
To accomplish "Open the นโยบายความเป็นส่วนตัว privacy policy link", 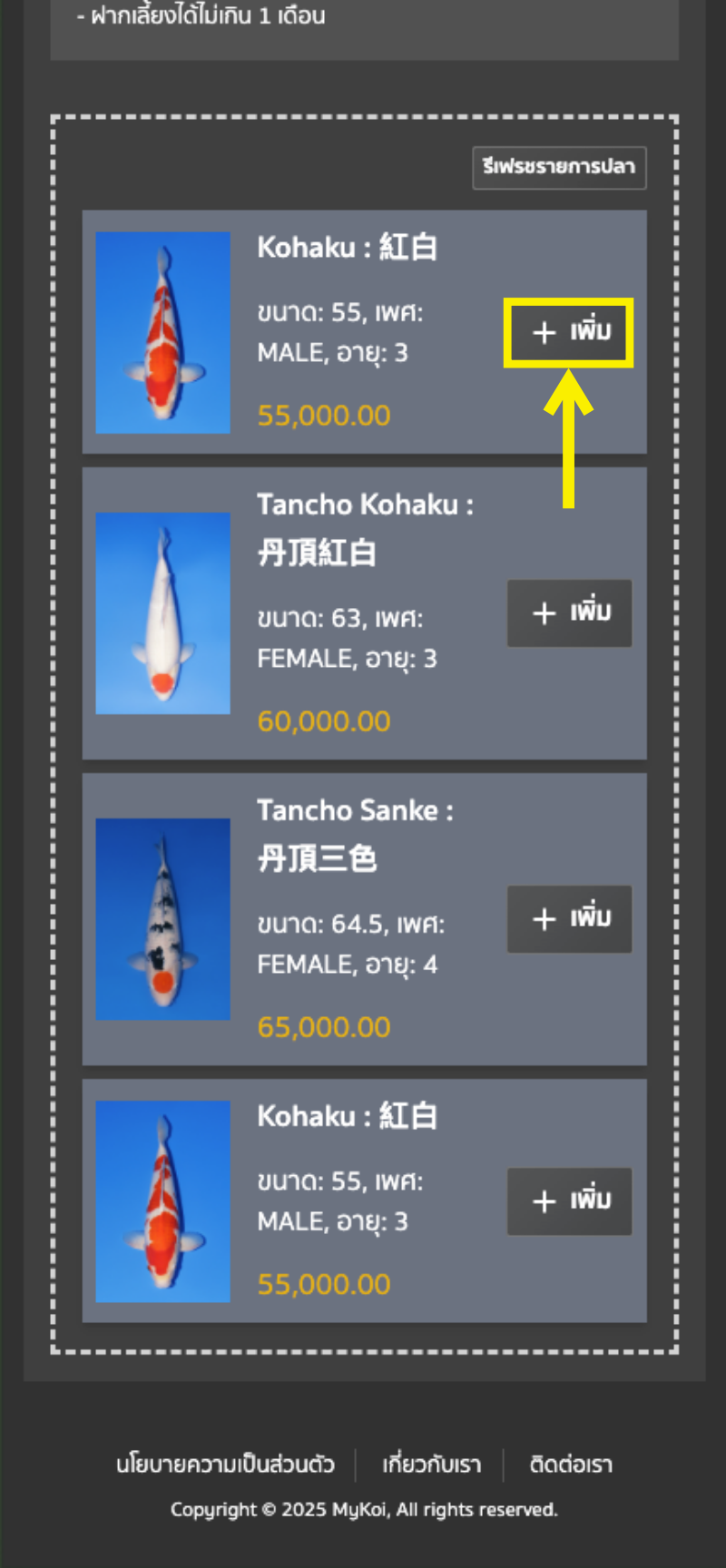I will [225, 1464].
